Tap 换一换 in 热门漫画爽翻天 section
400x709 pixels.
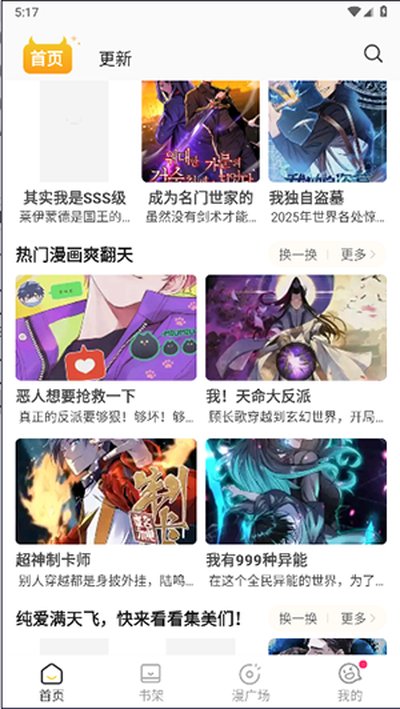pyautogui.click(x=298, y=255)
